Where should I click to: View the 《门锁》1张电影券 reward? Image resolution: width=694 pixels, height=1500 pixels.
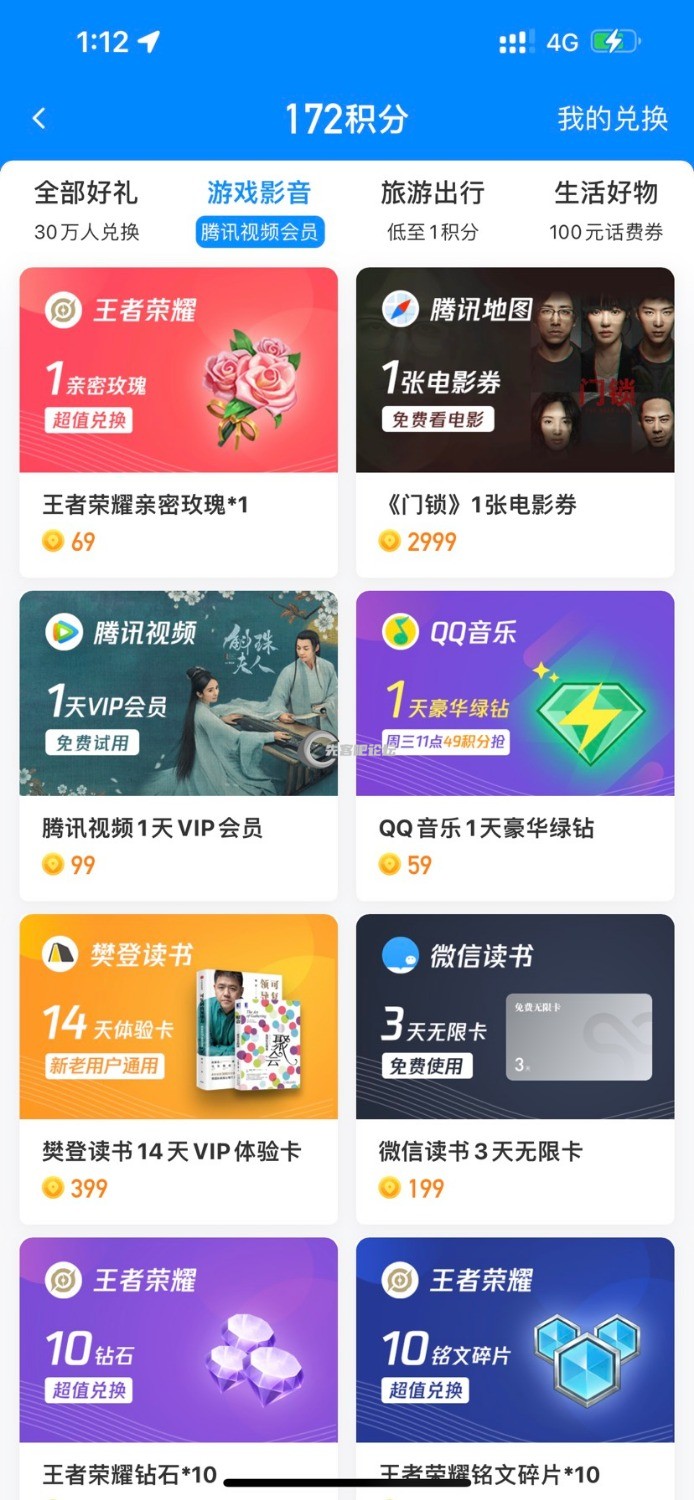[x=515, y=420]
